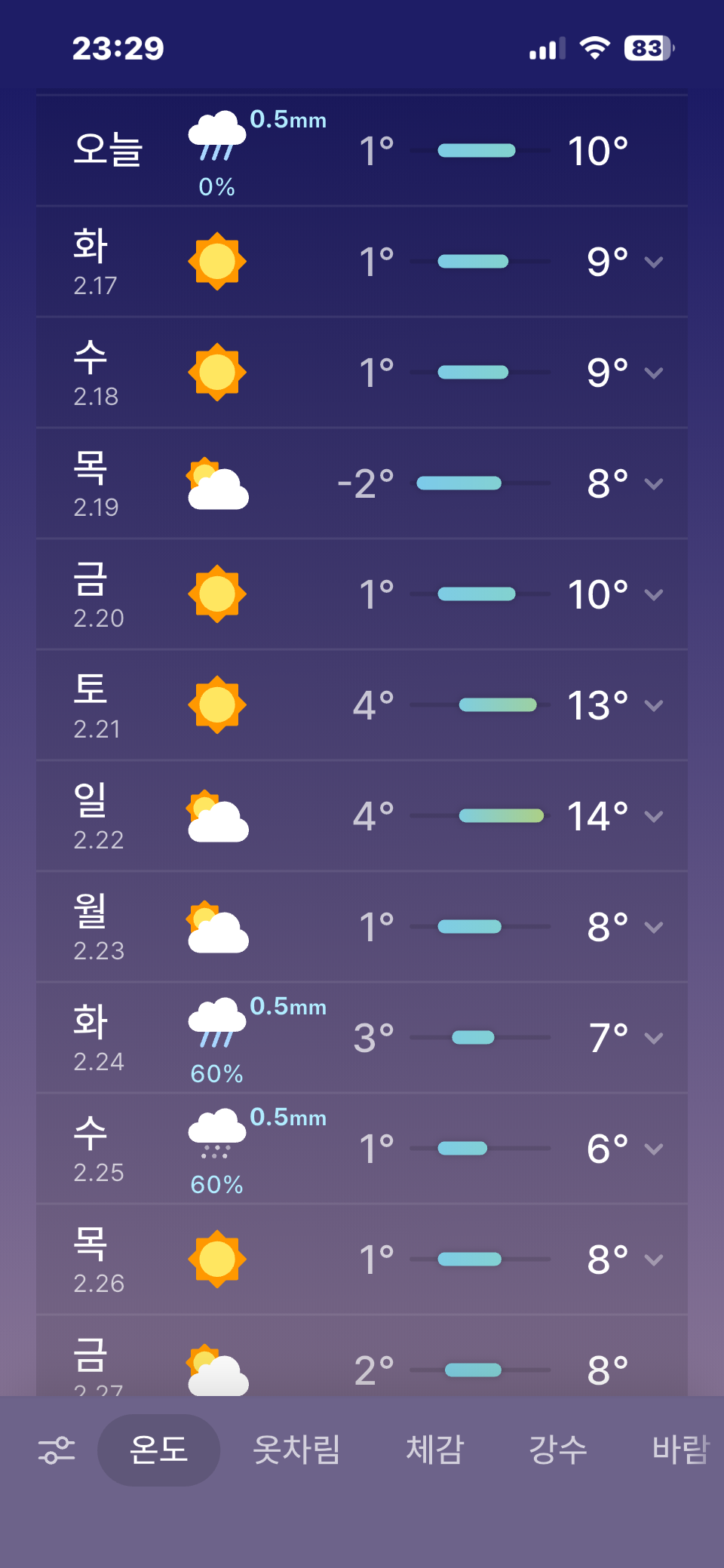Expand the 금 2.20 forecast row
This screenshot has height=1568, width=724.
pos(654,594)
